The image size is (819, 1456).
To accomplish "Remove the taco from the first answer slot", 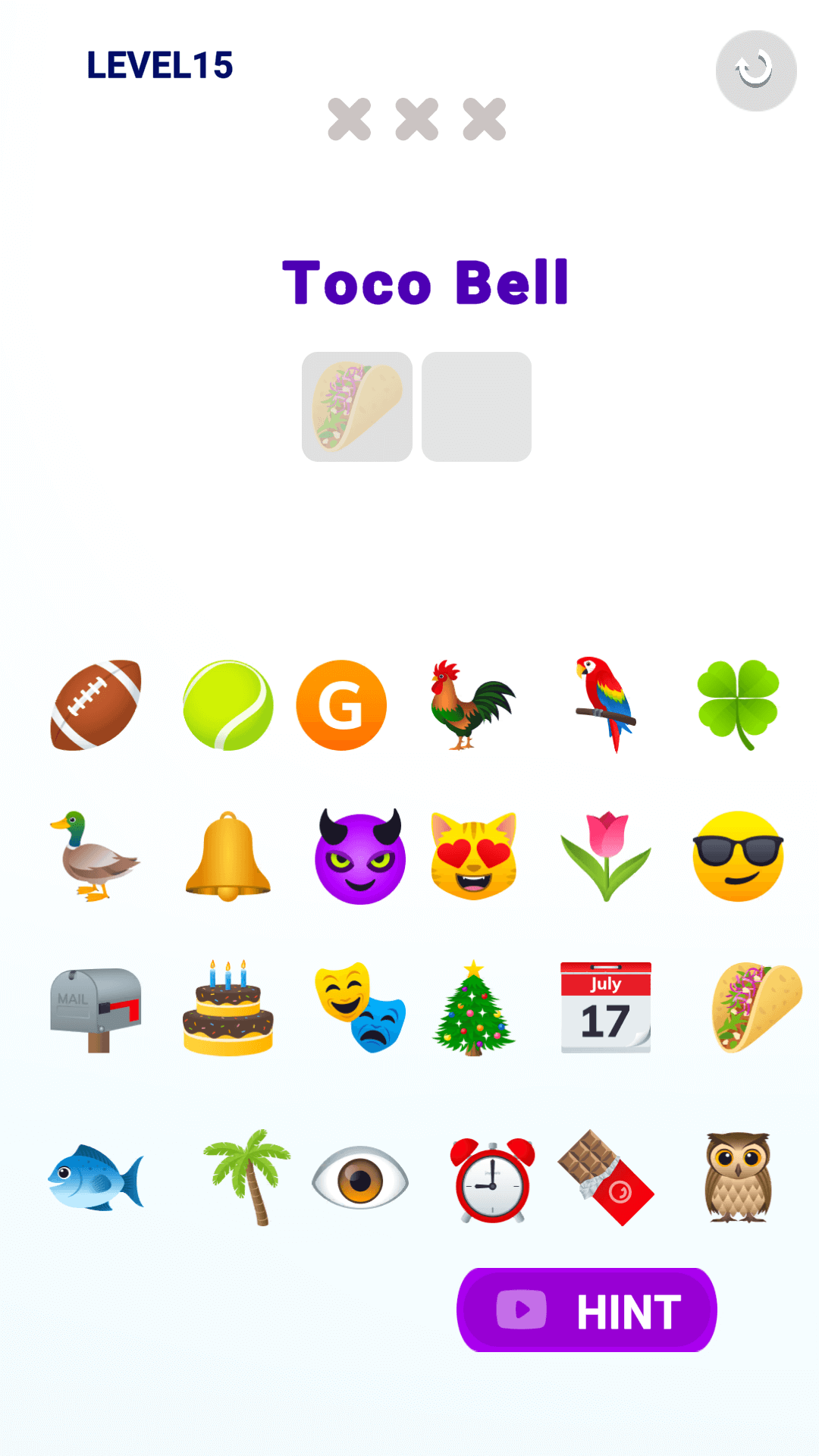I will point(357,406).
